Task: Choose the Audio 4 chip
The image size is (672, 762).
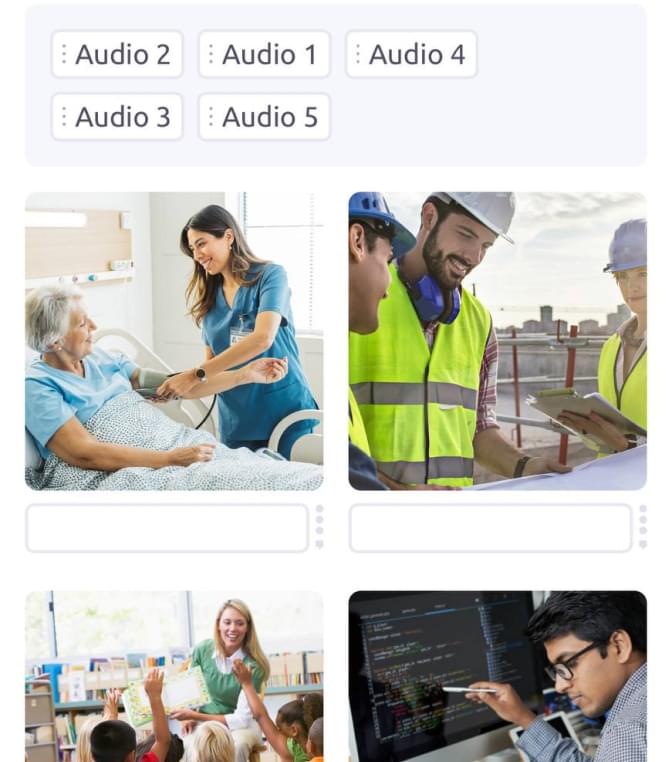Action: pos(411,54)
